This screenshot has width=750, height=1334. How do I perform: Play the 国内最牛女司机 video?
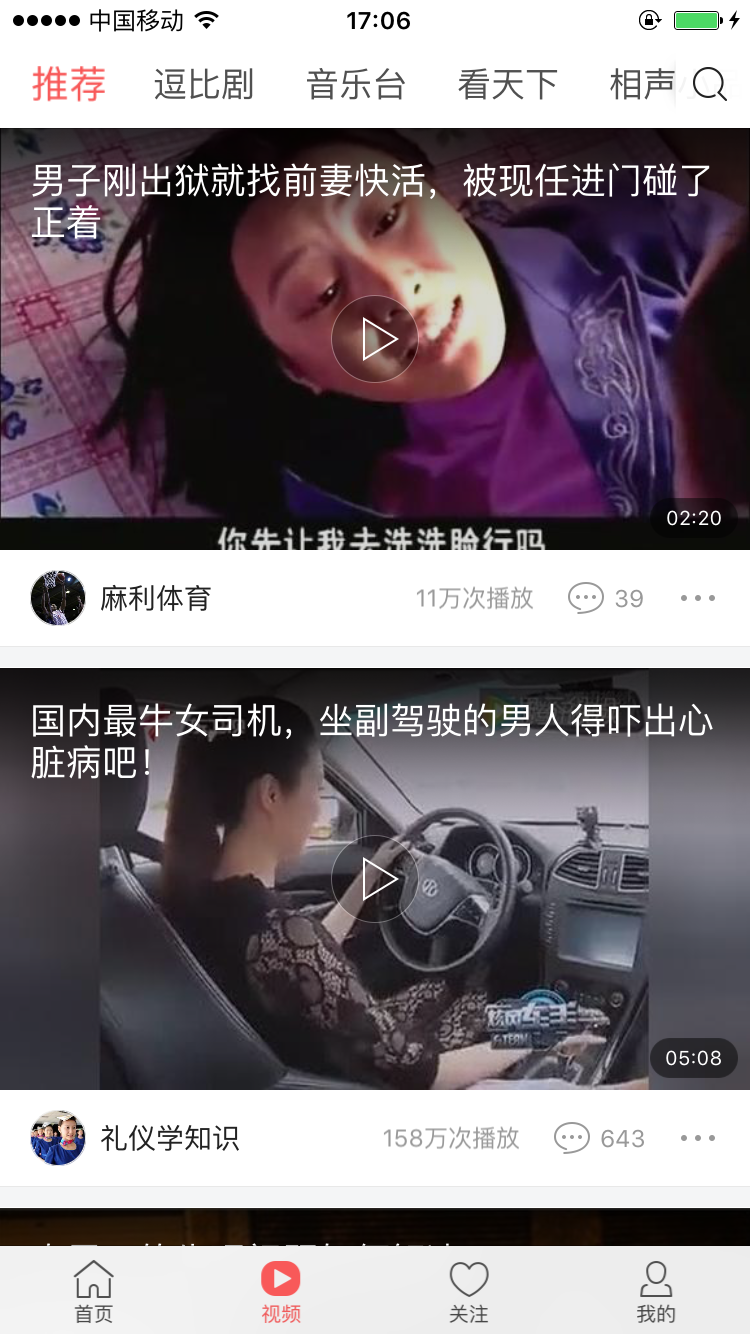pos(375,879)
